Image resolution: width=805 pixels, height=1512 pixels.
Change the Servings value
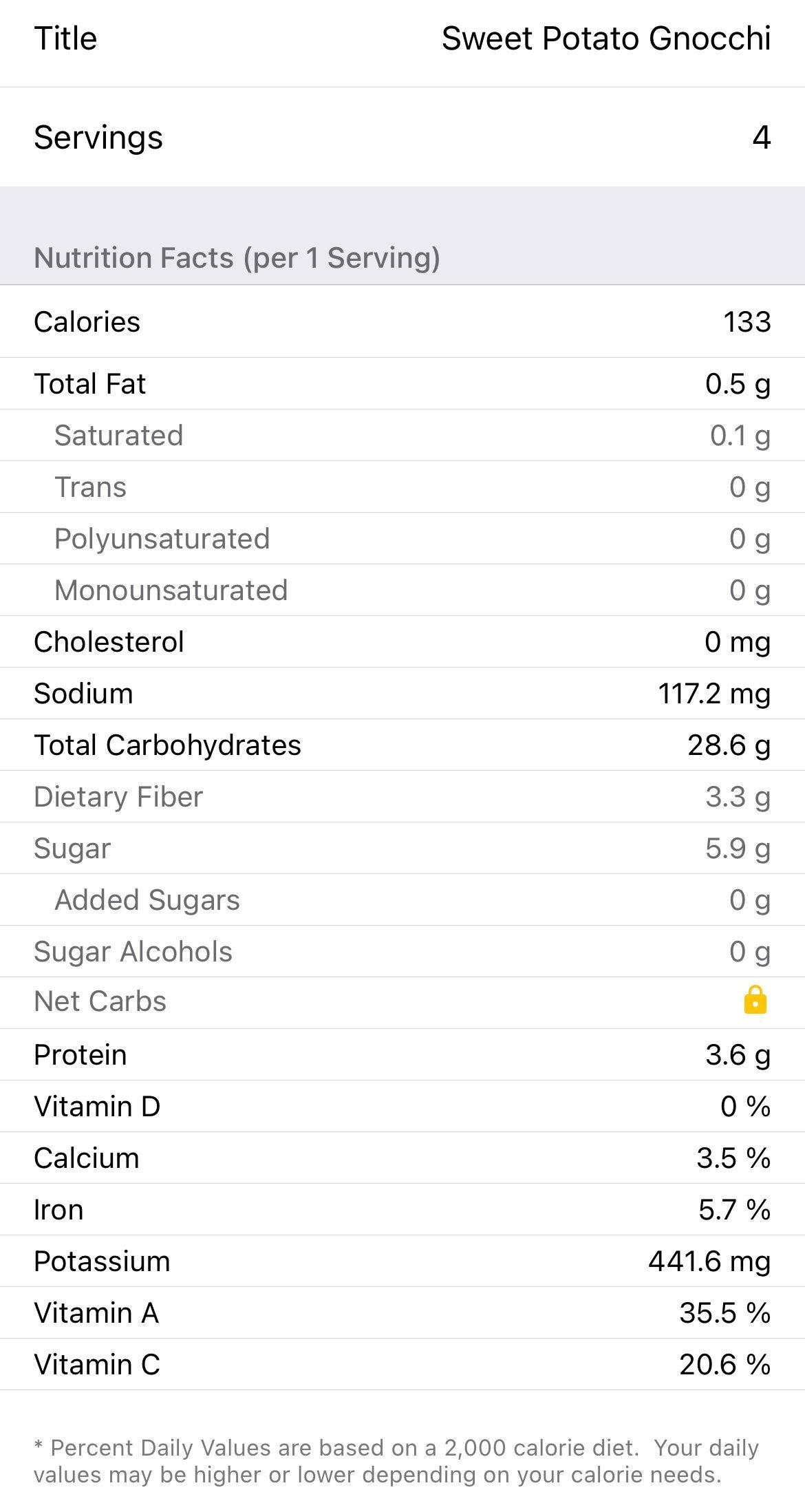click(760, 138)
